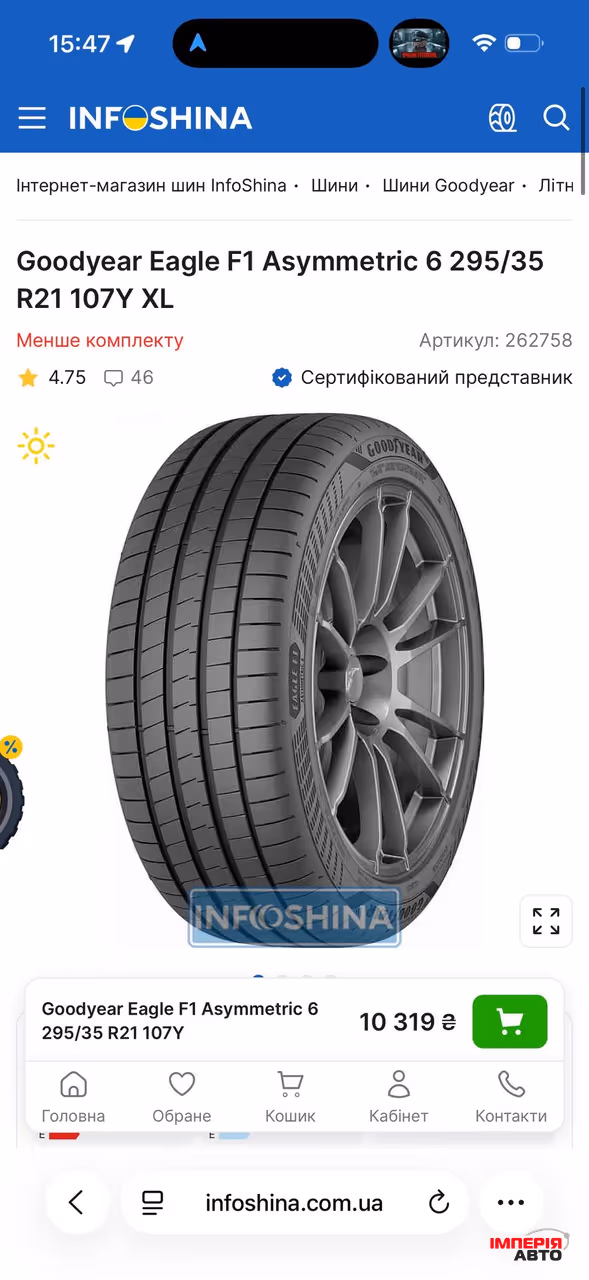Open Кабінет account tab
Viewport: 589px width, 1280px height.
pos(399,1097)
